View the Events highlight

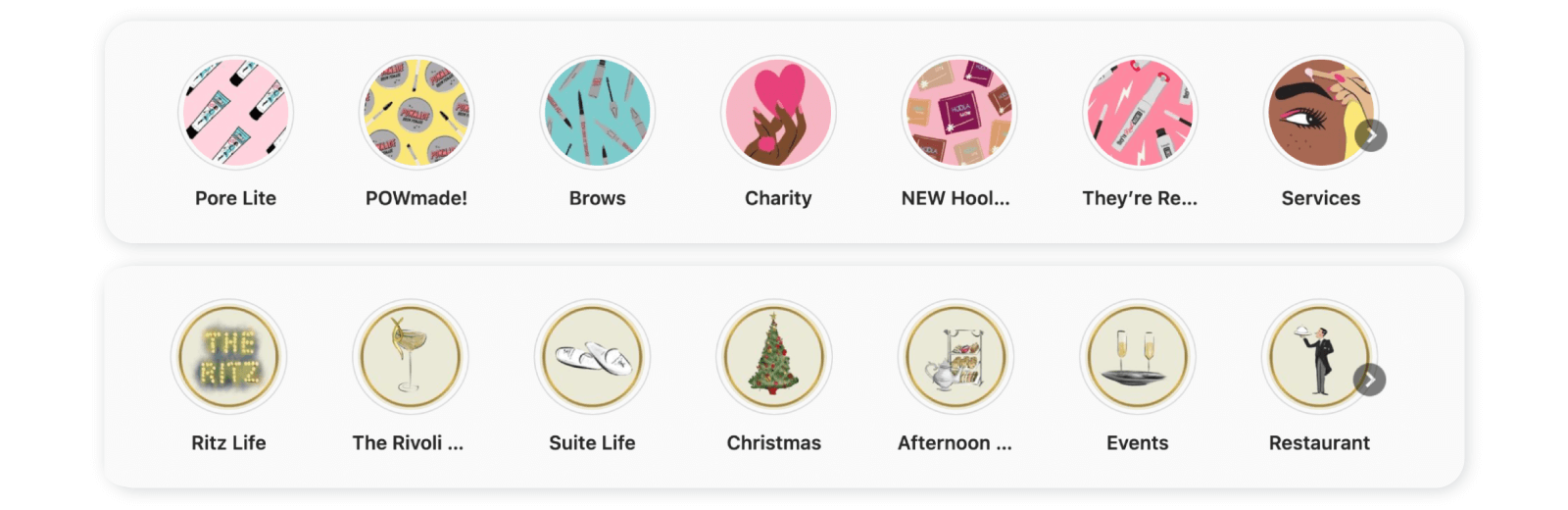point(1137,358)
